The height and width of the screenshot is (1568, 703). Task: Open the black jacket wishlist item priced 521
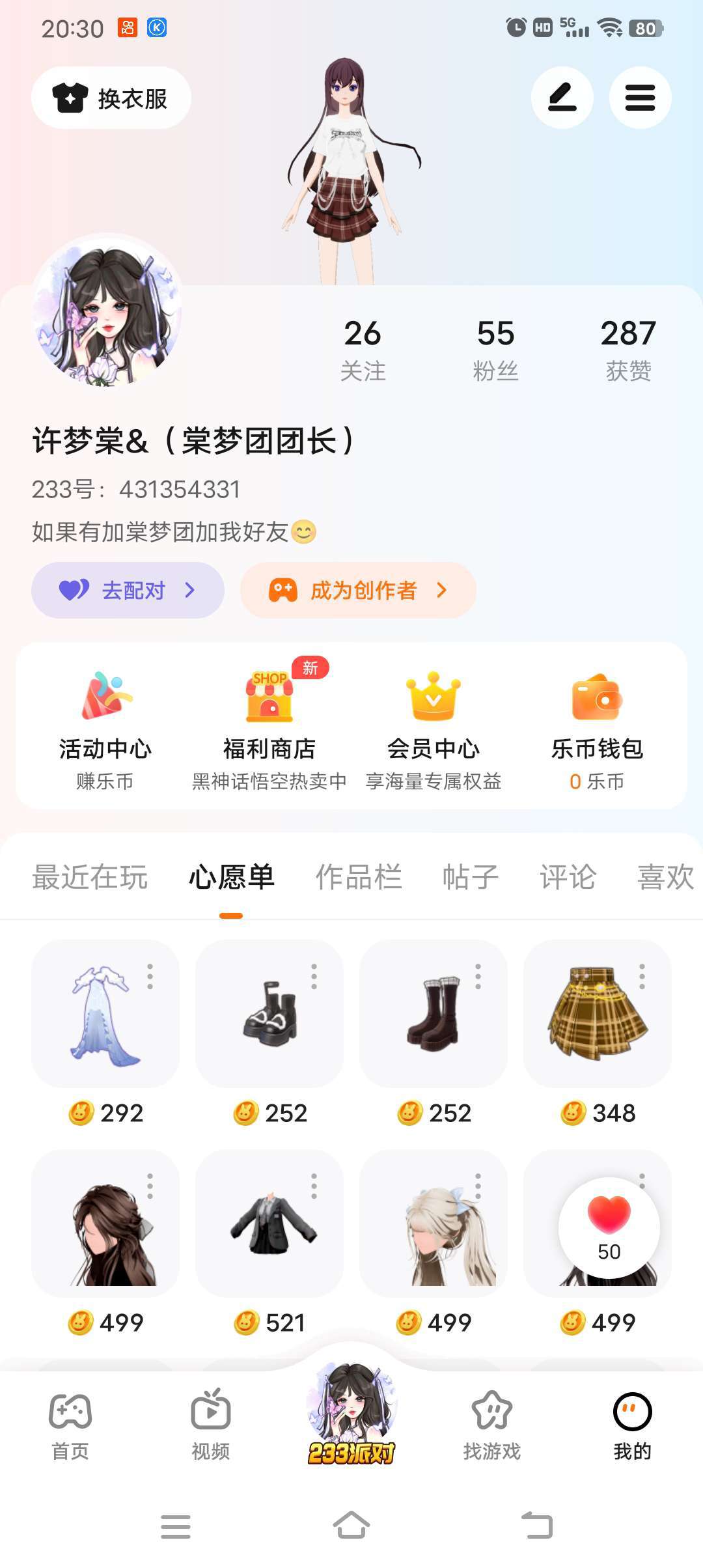pos(269,1224)
